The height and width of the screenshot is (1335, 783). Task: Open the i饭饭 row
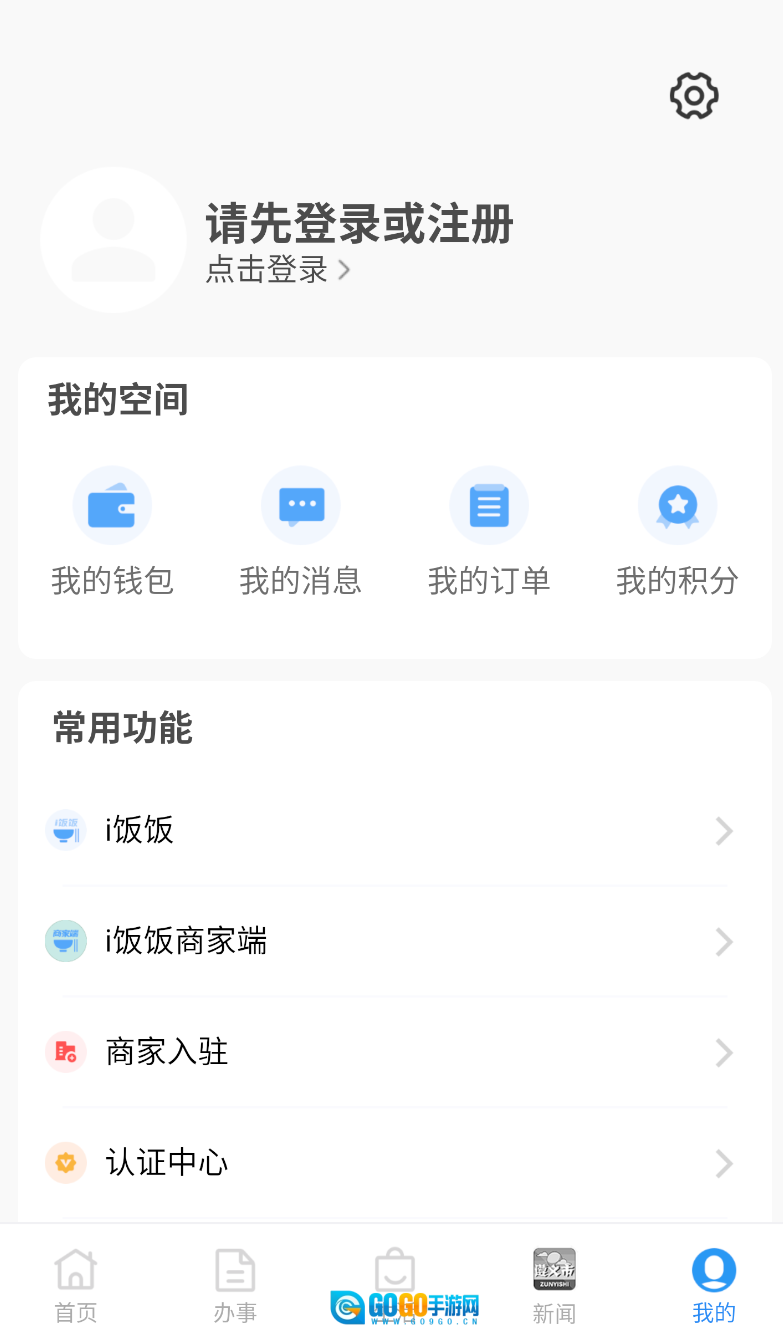[390, 830]
